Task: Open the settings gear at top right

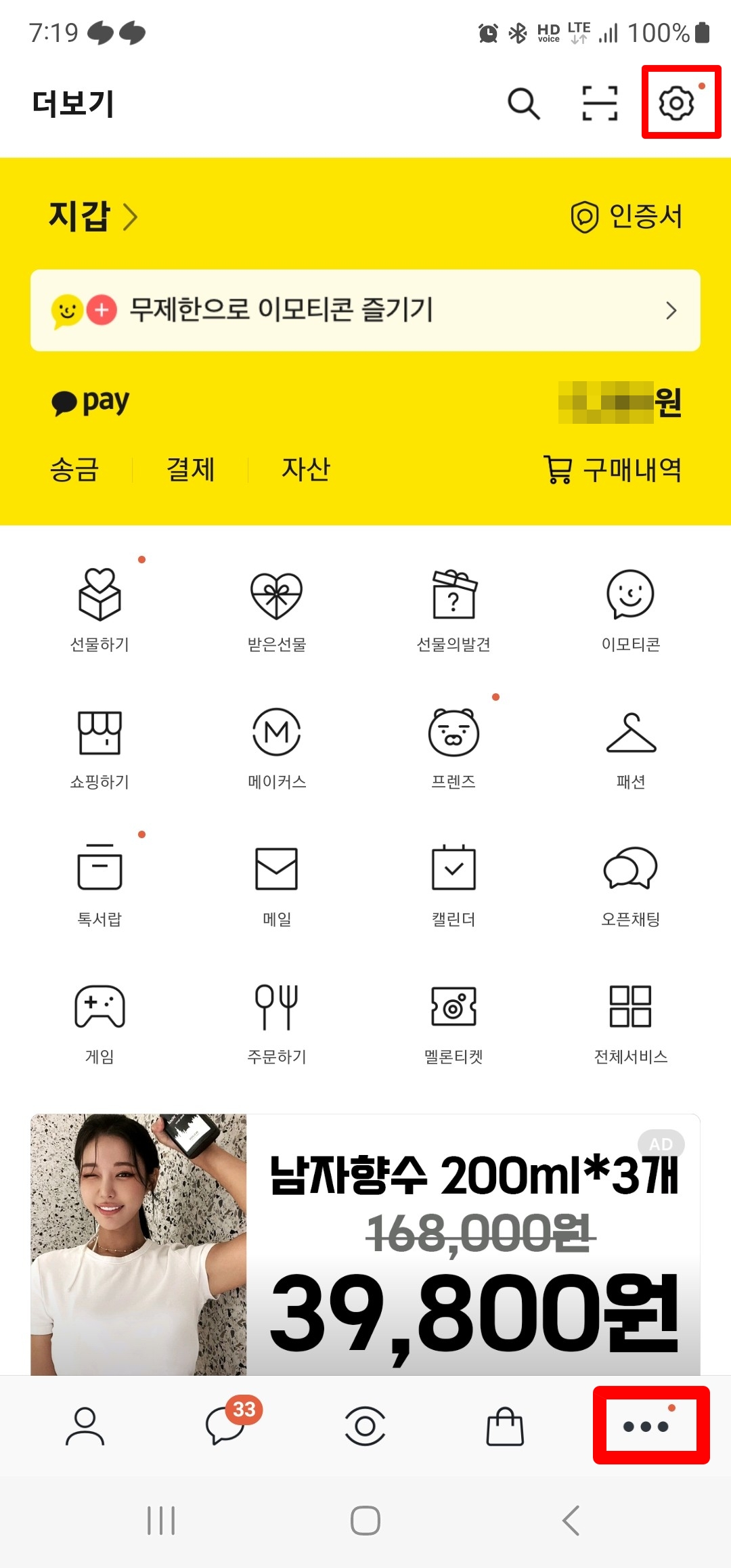Action: coord(678,104)
